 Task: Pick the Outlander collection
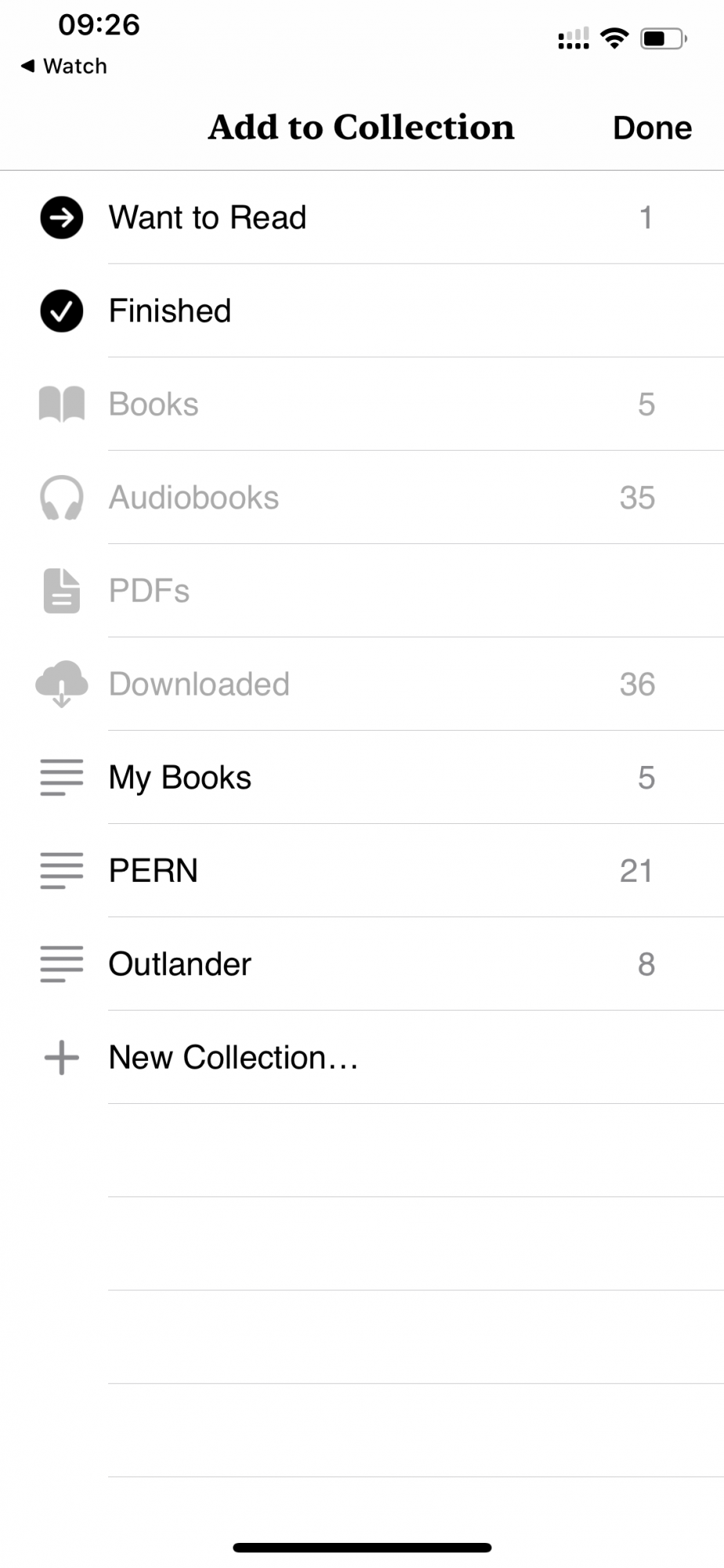pos(180,964)
